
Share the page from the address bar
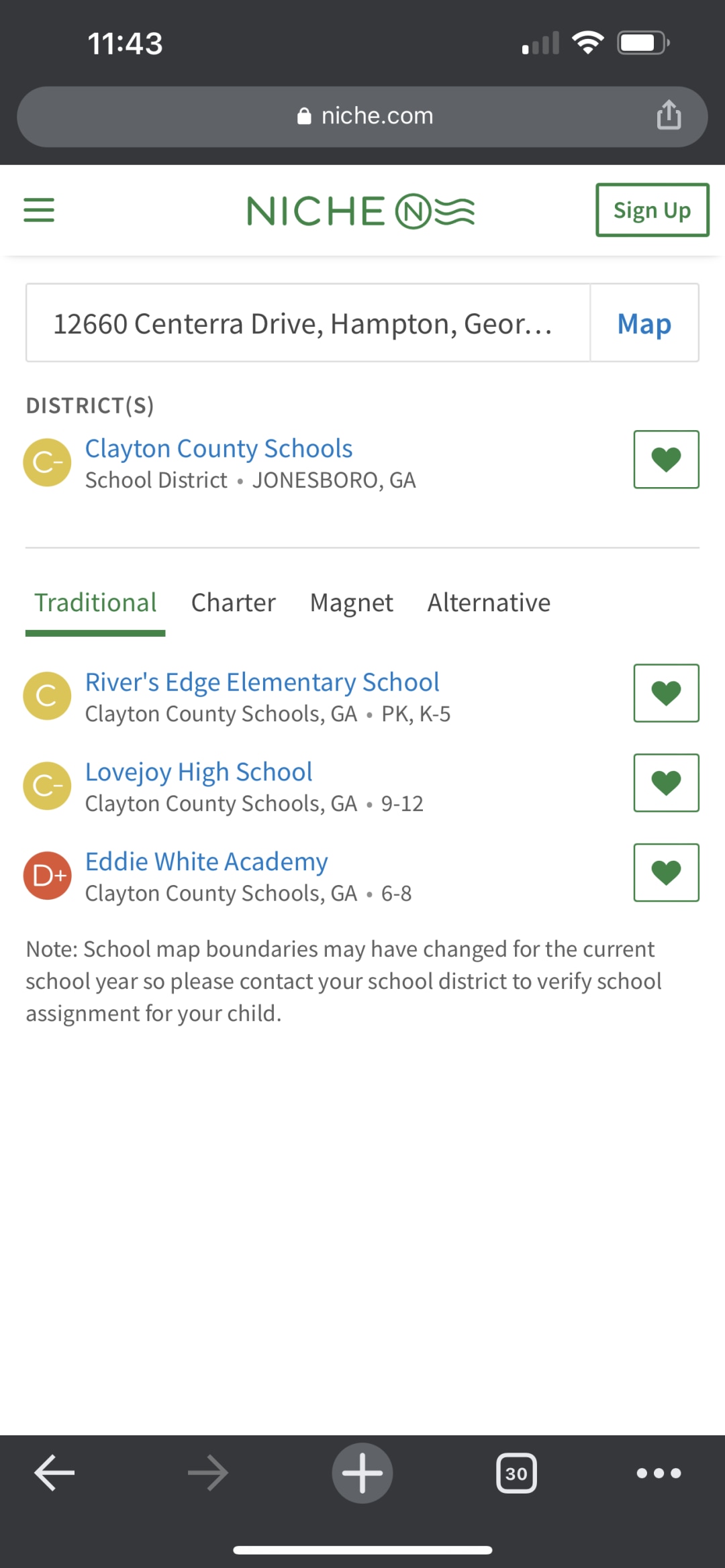pyautogui.click(x=669, y=115)
